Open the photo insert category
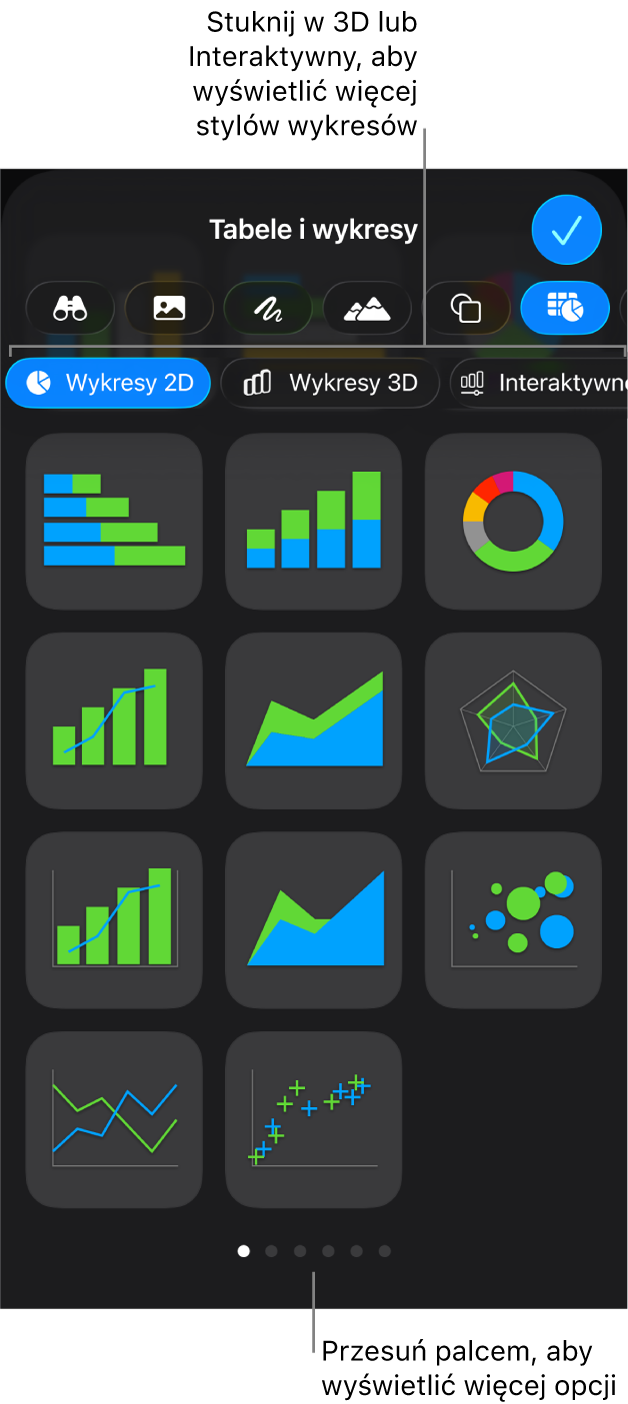628x1404 pixels. point(169,307)
